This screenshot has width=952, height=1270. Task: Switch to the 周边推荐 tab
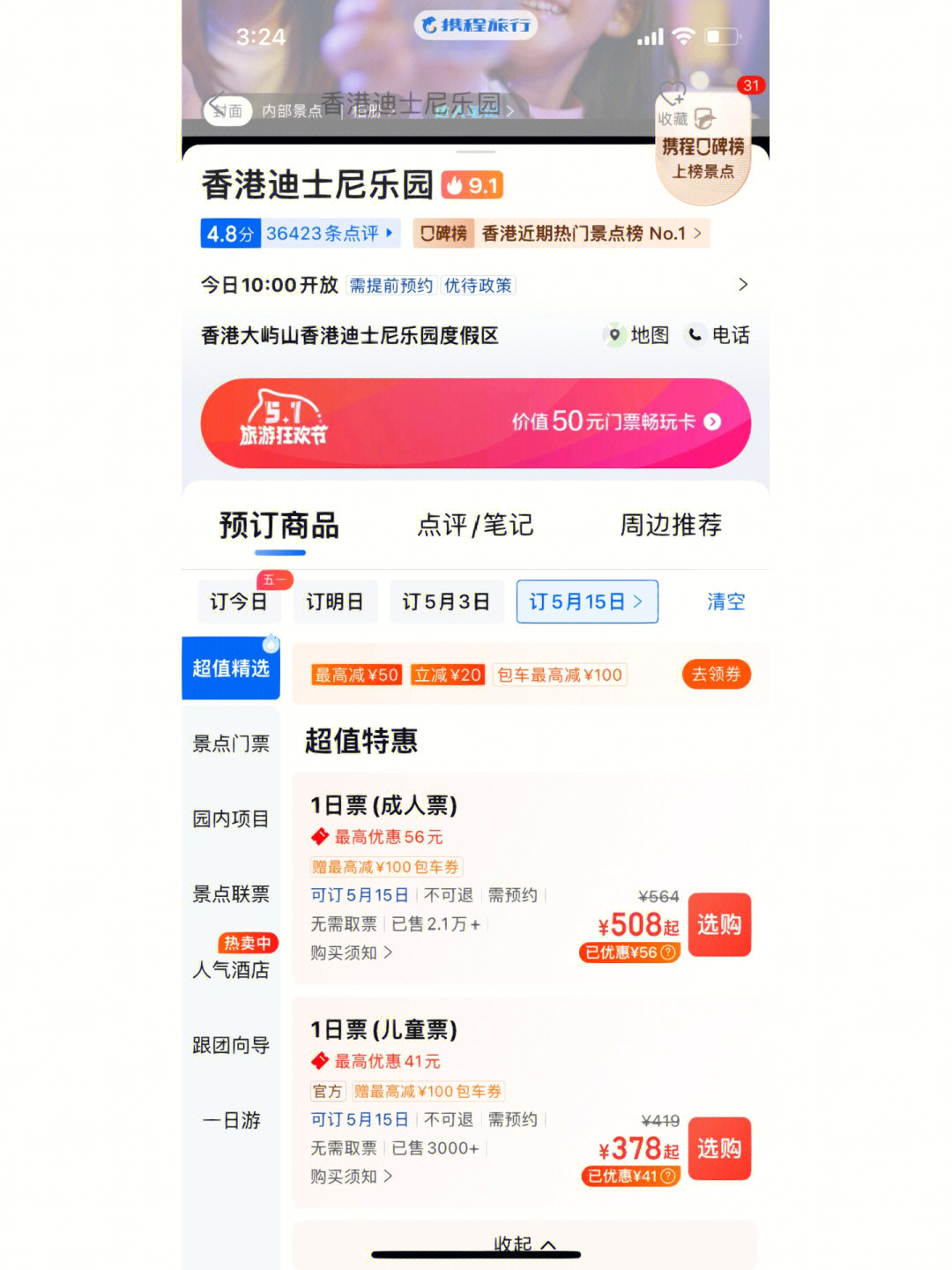click(671, 526)
